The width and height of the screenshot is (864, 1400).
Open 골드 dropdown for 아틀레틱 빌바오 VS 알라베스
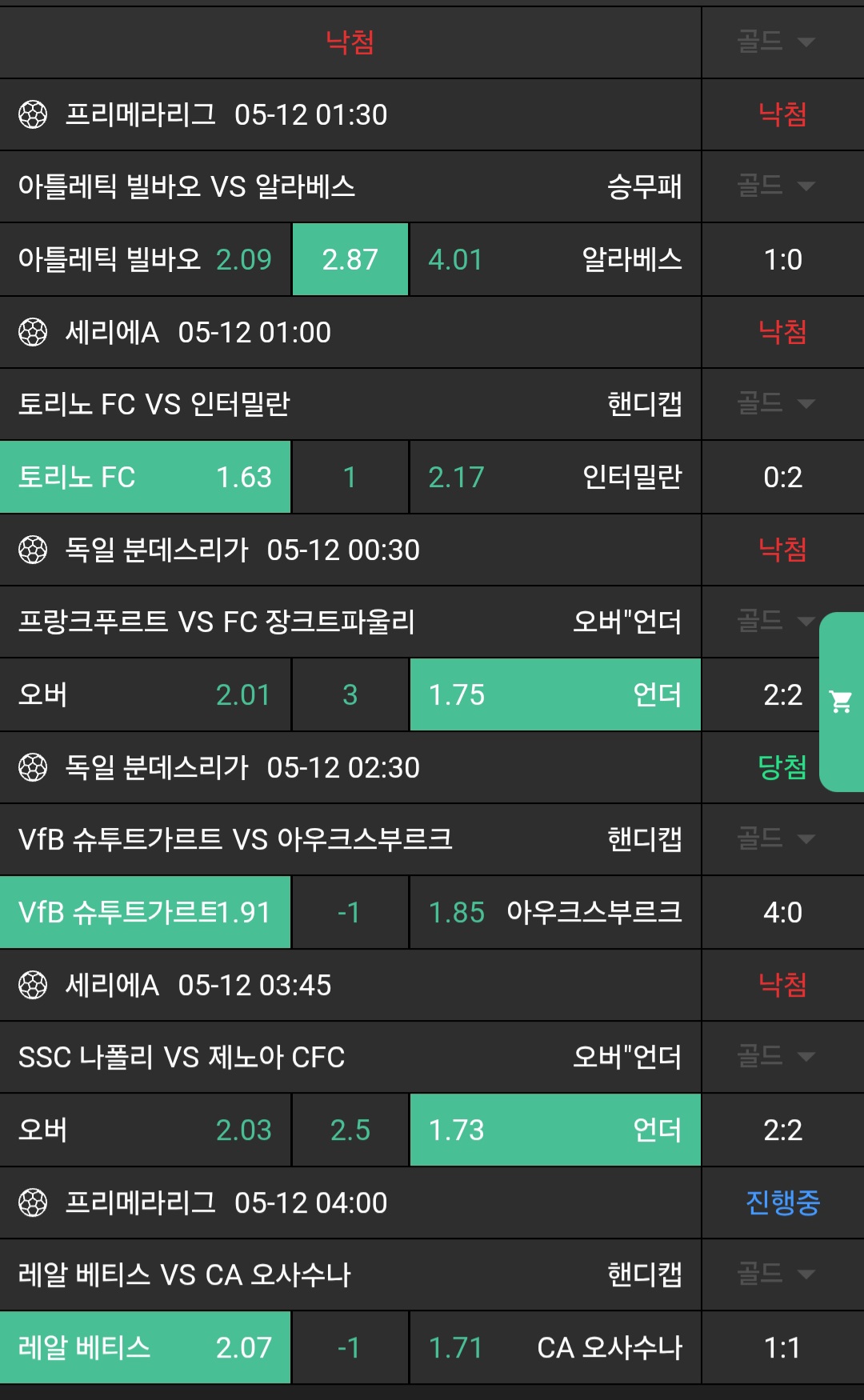775,186
